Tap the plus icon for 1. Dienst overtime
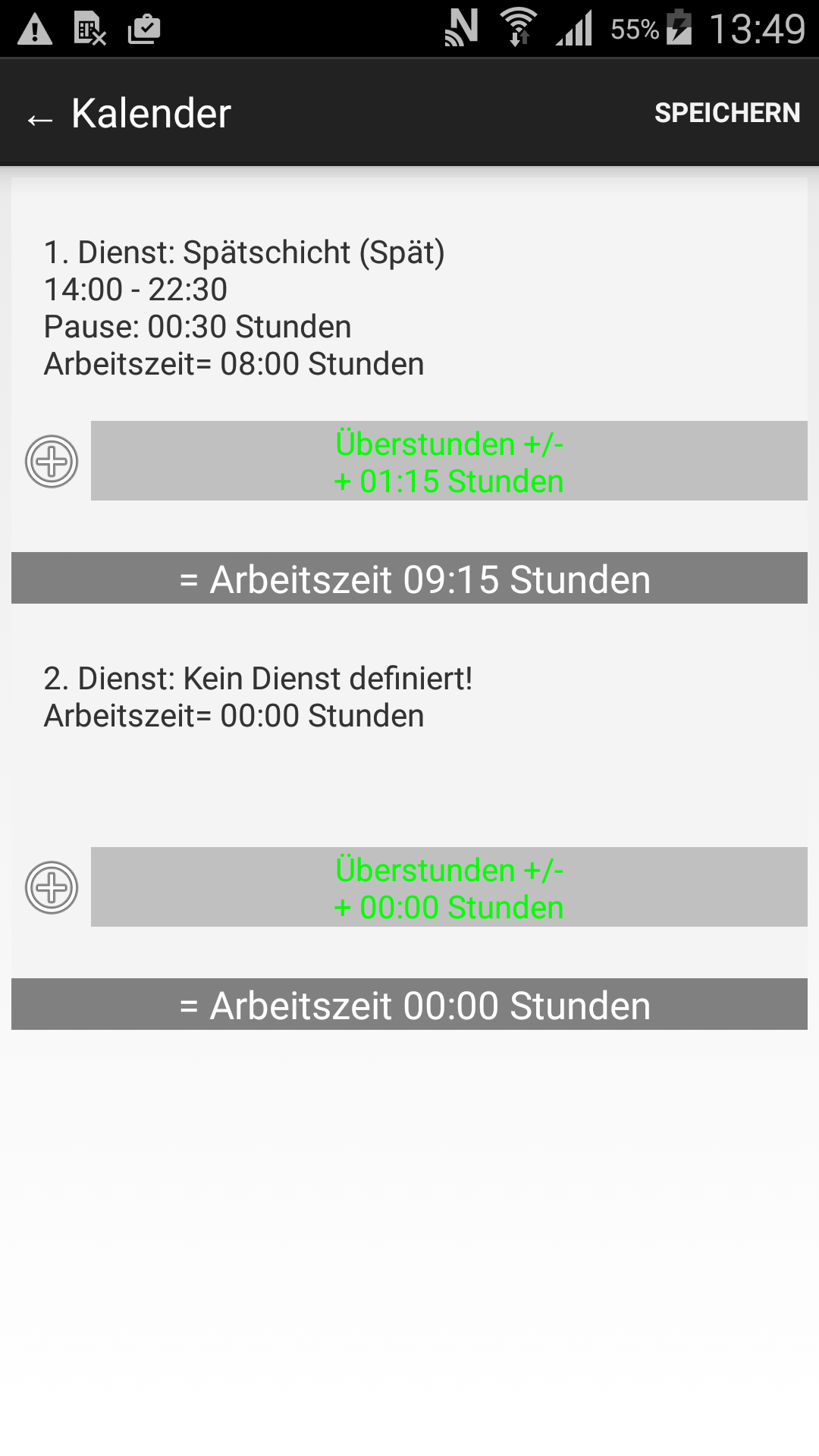This screenshot has height=1456, width=819. (x=52, y=461)
